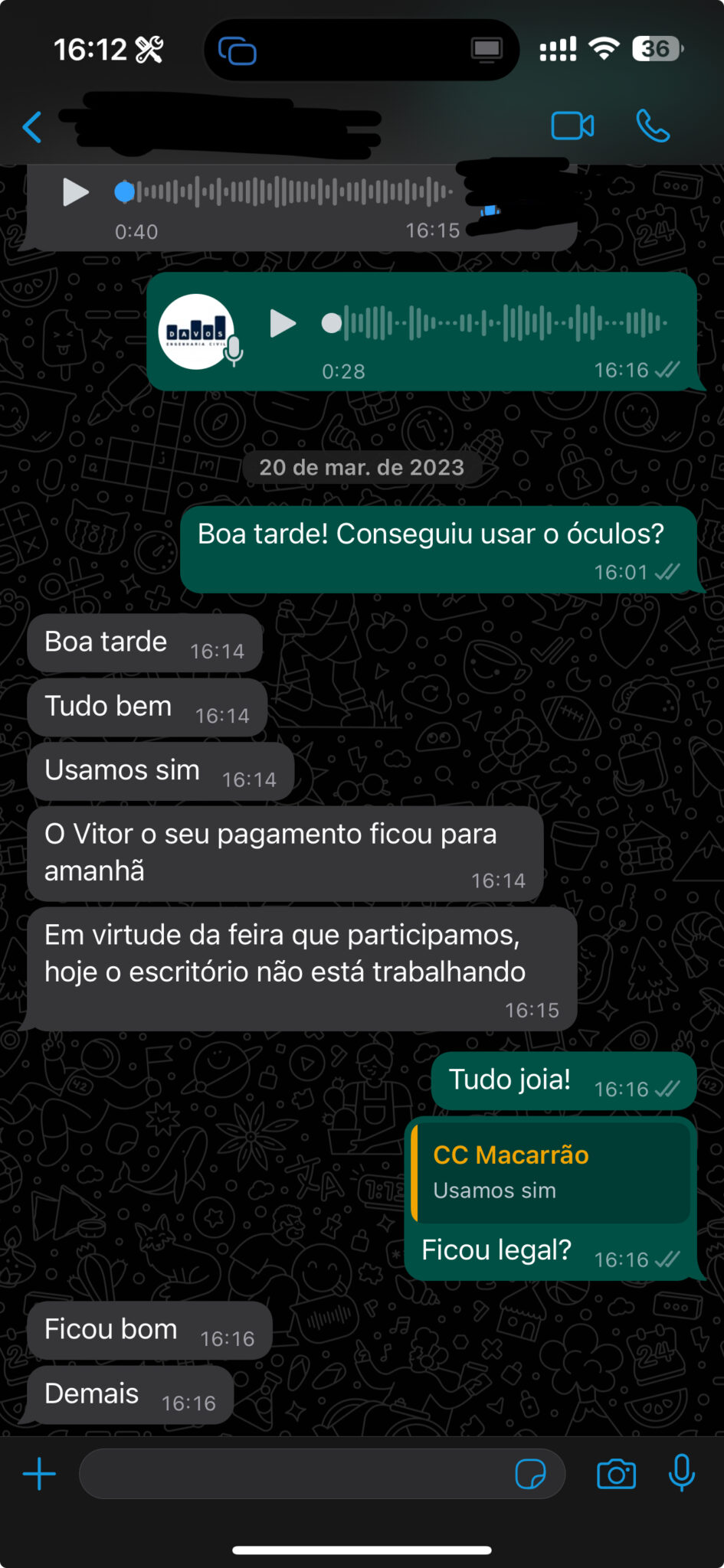Start a voice call
Viewport: 724px width, 1568px height.
point(653,126)
